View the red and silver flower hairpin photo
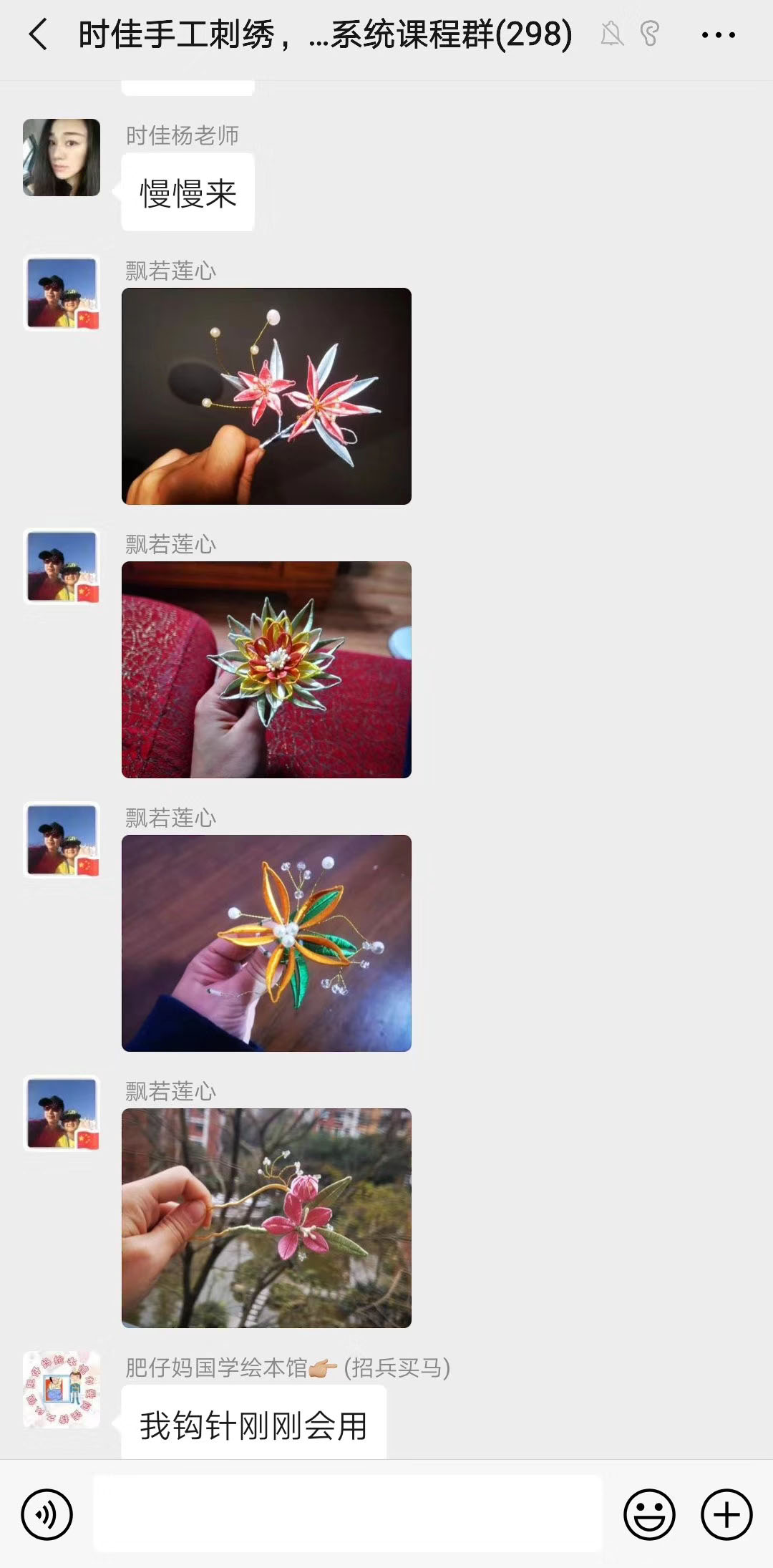 (266, 396)
